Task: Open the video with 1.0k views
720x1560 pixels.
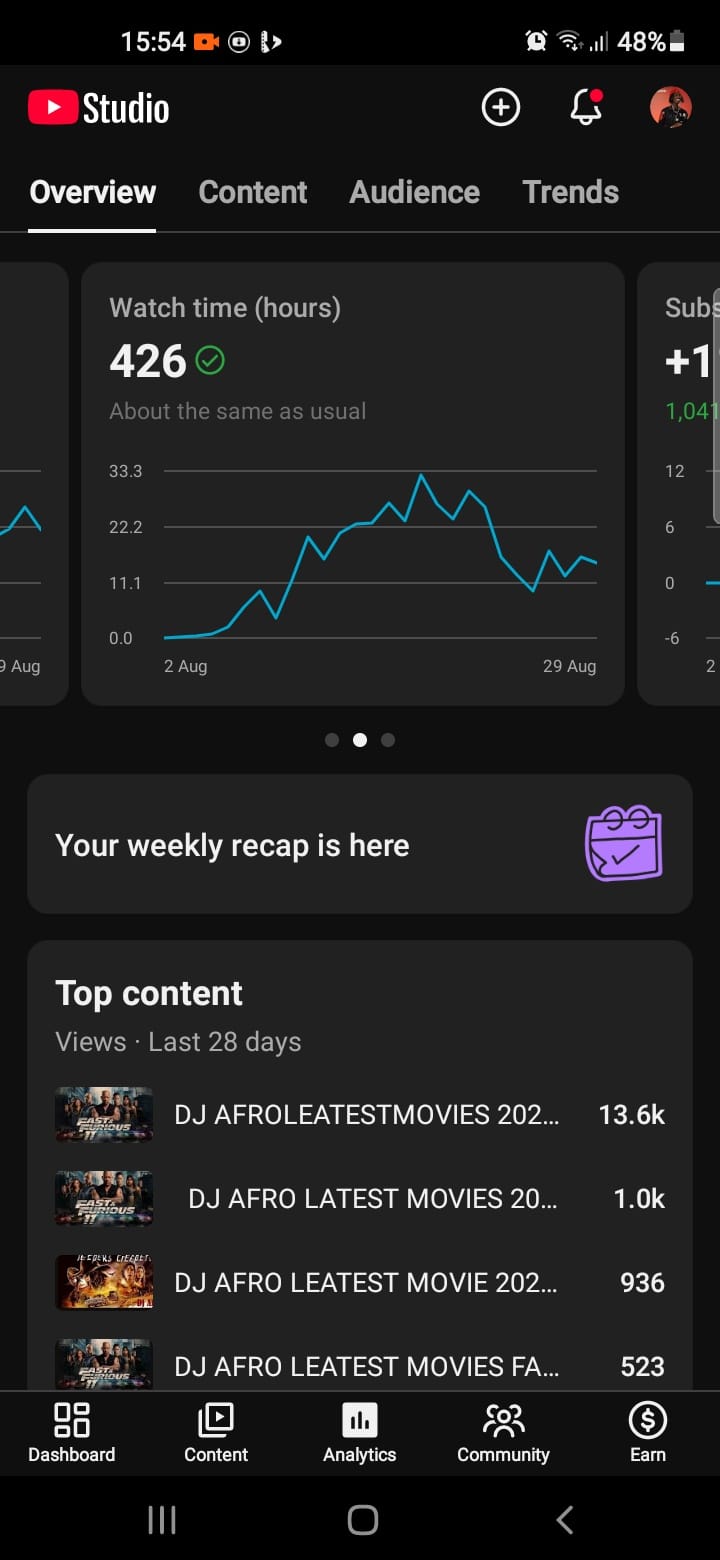Action: (360, 1198)
